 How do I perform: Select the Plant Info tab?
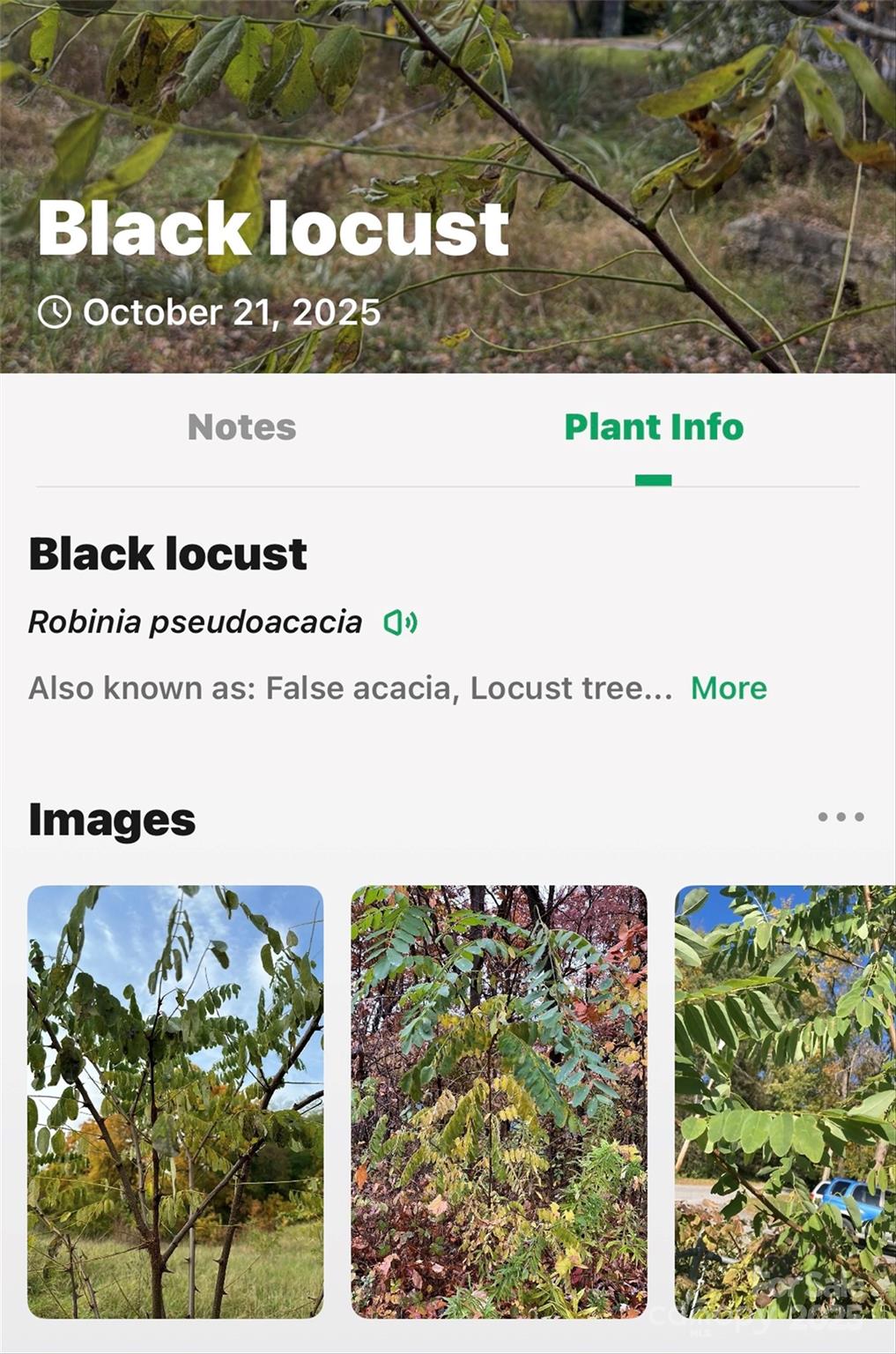pyautogui.click(x=654, y=428)
